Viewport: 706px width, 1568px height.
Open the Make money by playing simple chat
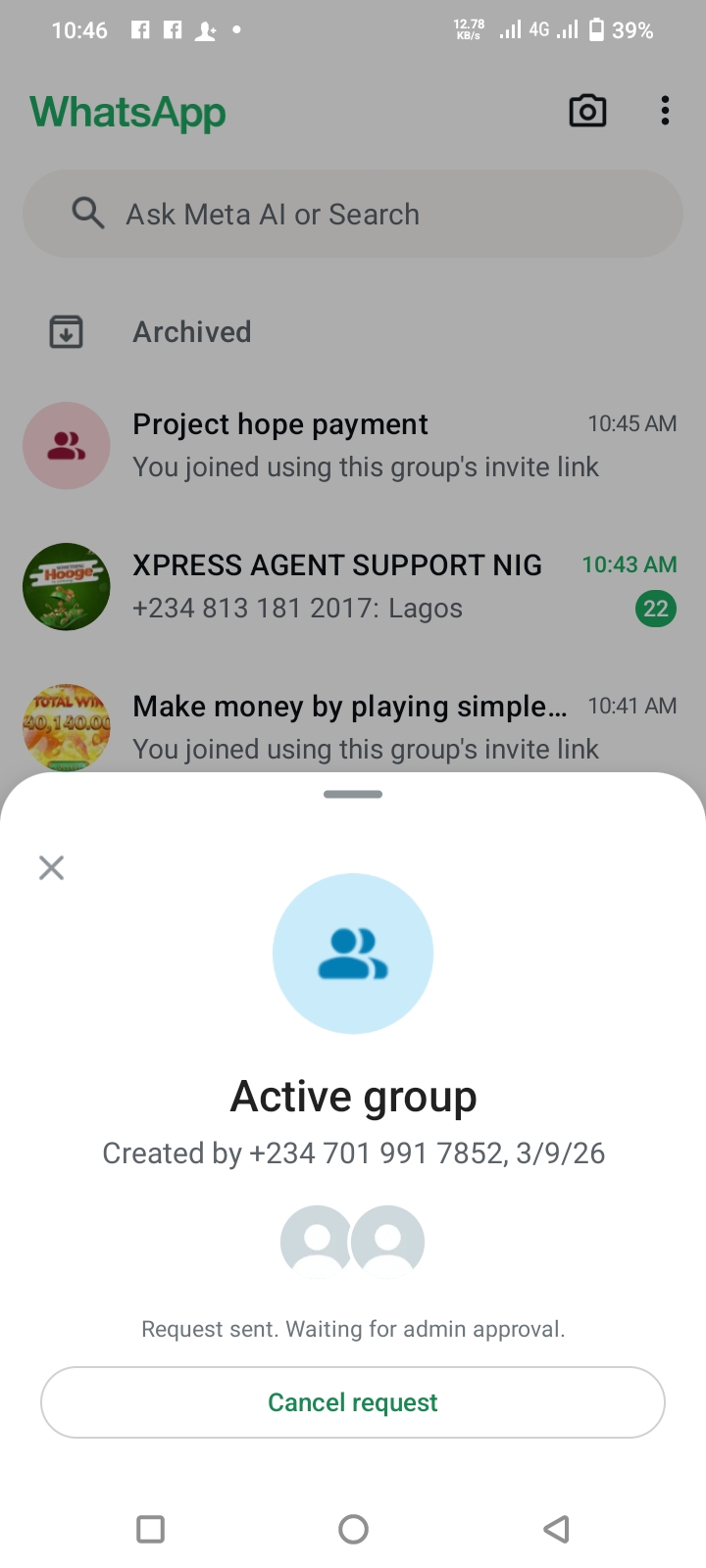353,726
